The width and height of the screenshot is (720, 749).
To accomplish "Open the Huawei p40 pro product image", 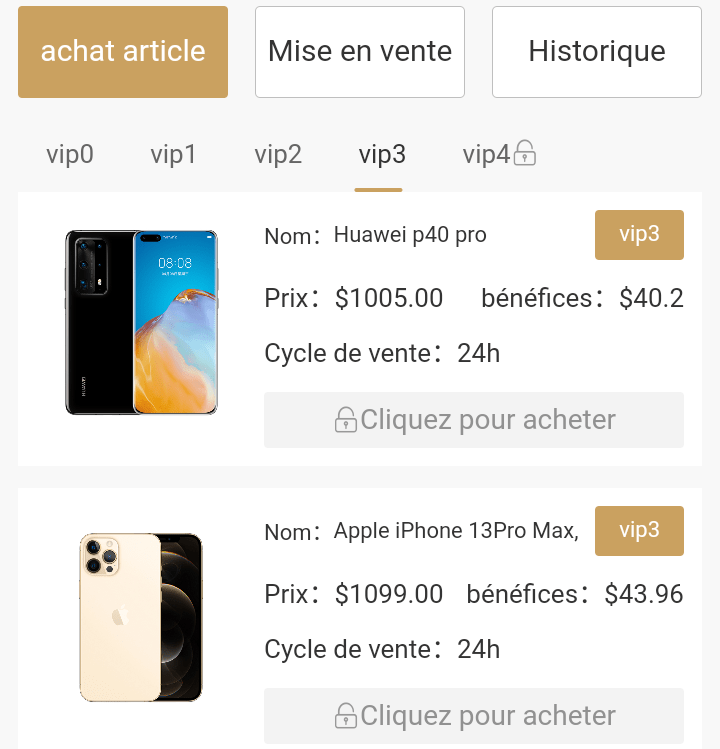I will (x=141, y=322).
